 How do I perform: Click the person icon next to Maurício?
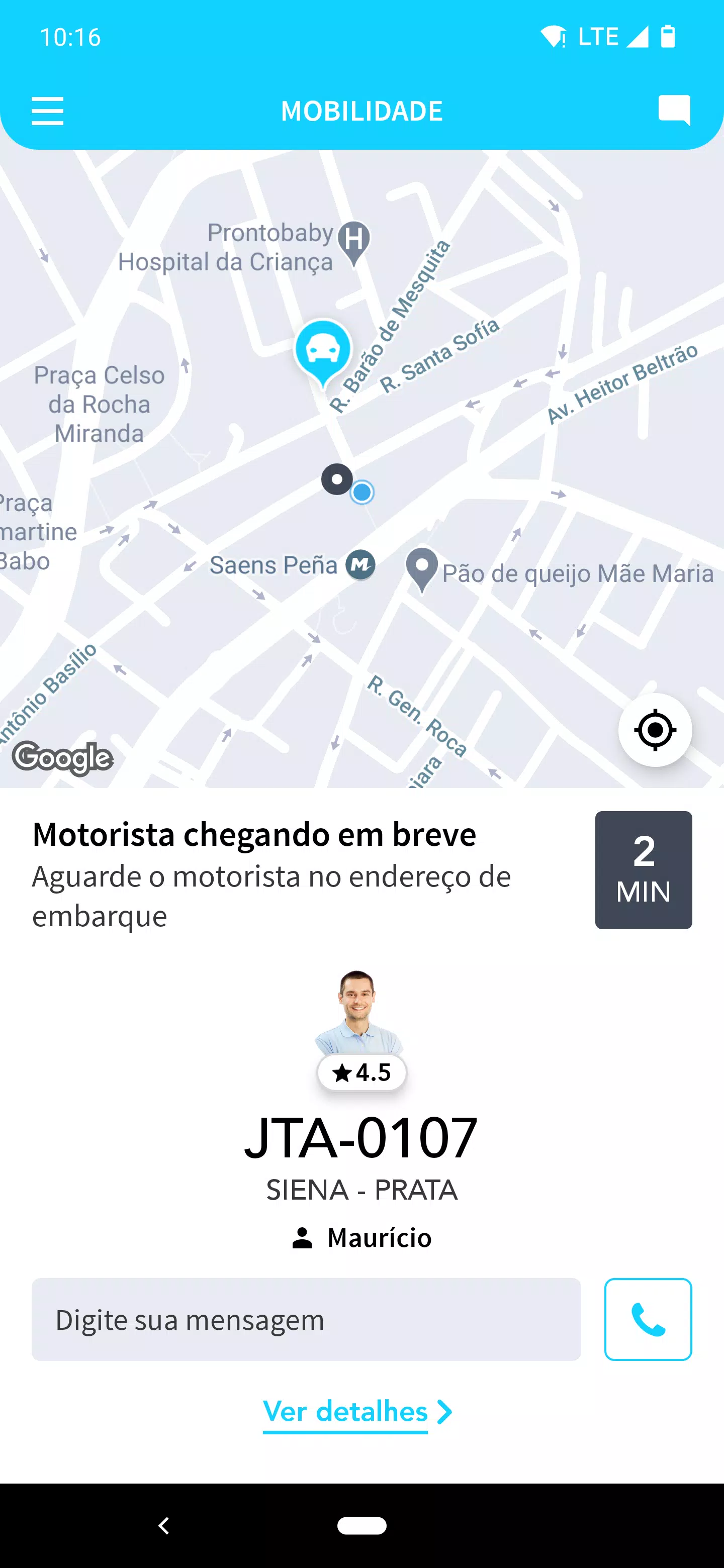303,1237
